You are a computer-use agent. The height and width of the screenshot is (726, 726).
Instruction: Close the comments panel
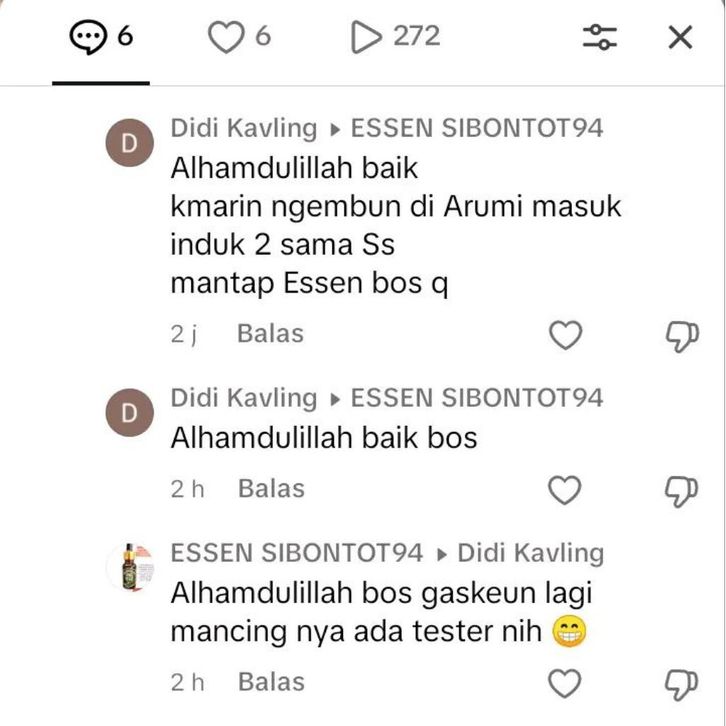pos(680,38)
